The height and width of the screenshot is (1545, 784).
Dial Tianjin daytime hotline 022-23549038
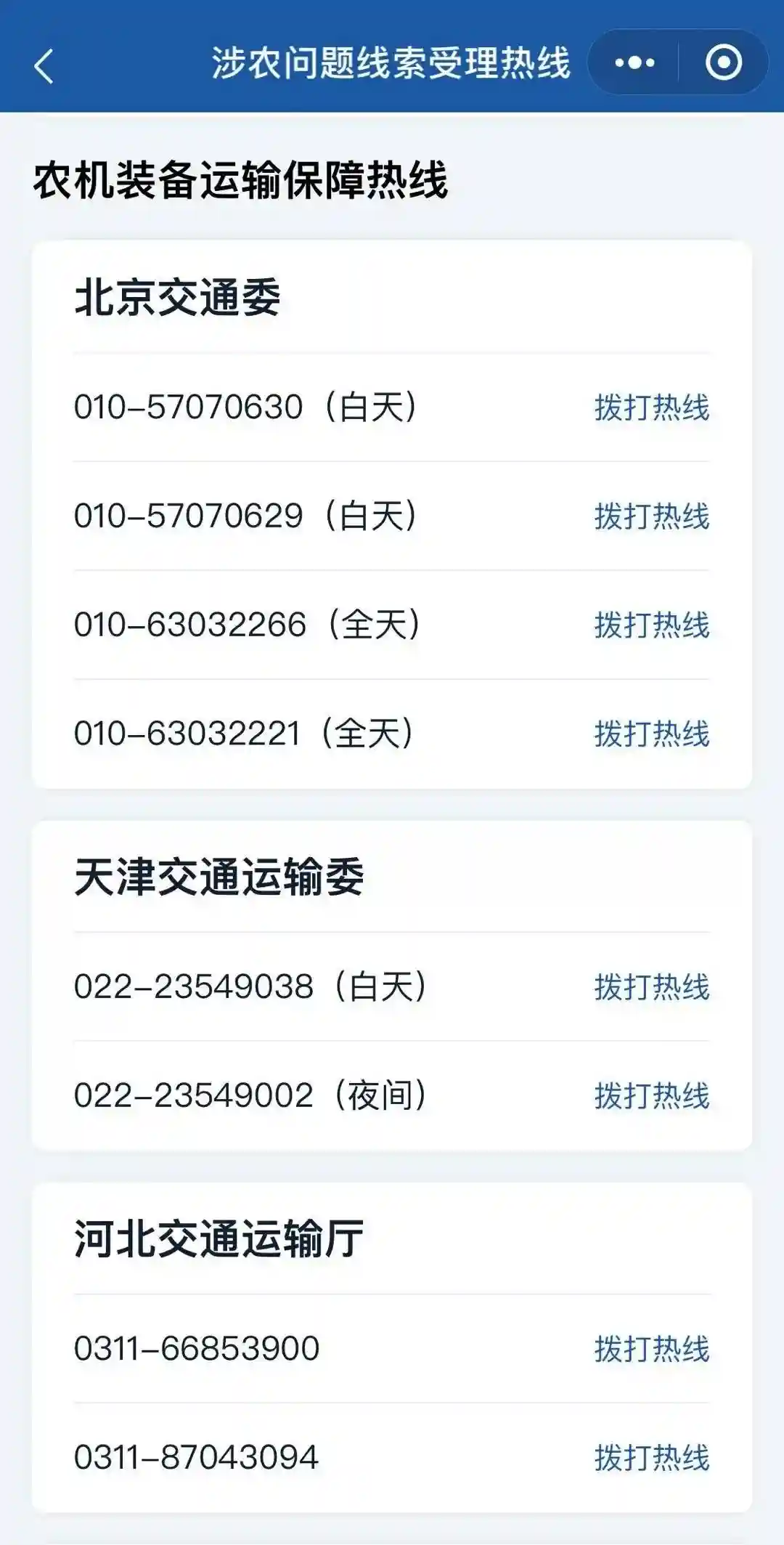coord(651,987)
